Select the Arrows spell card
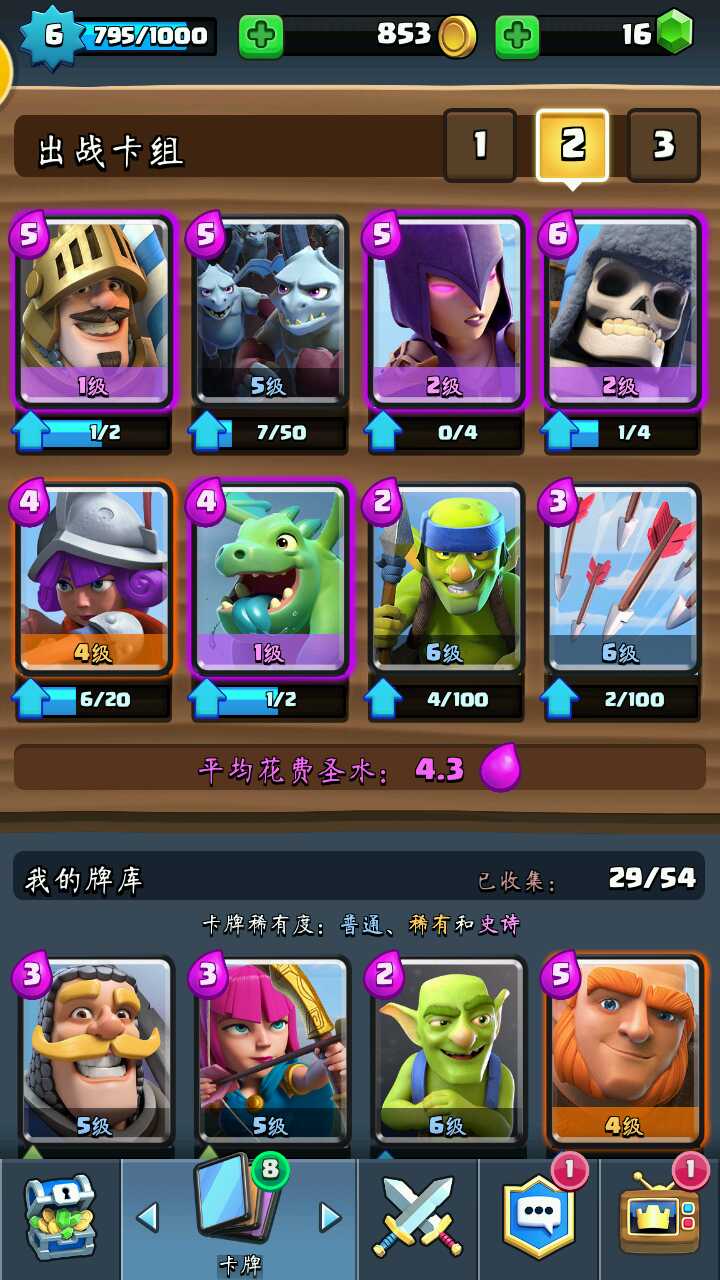The image size is (720, 1280). pyautogui.click(x=622, y=580)
